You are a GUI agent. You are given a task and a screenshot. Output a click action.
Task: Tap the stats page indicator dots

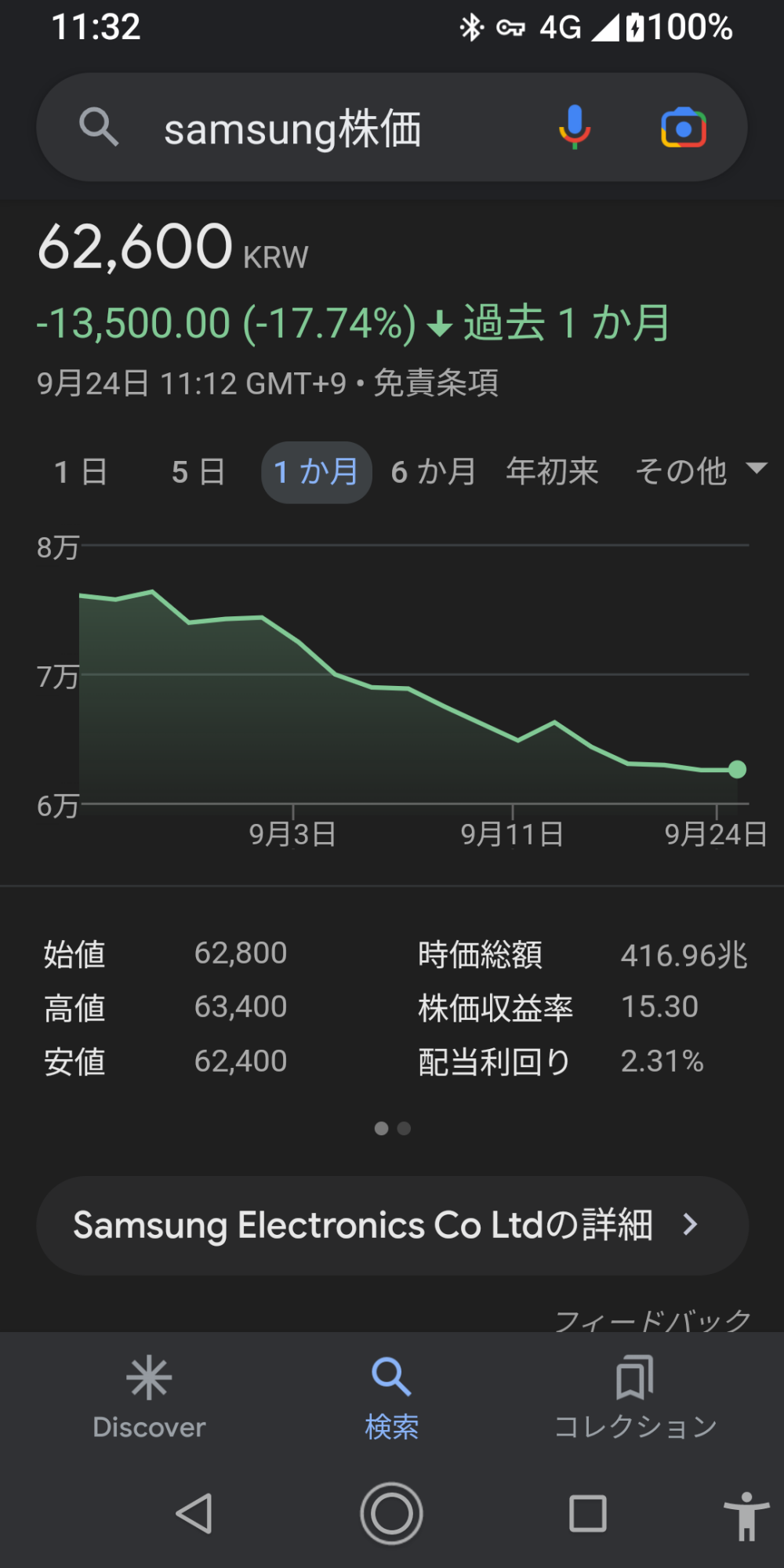pos(393,1128)
